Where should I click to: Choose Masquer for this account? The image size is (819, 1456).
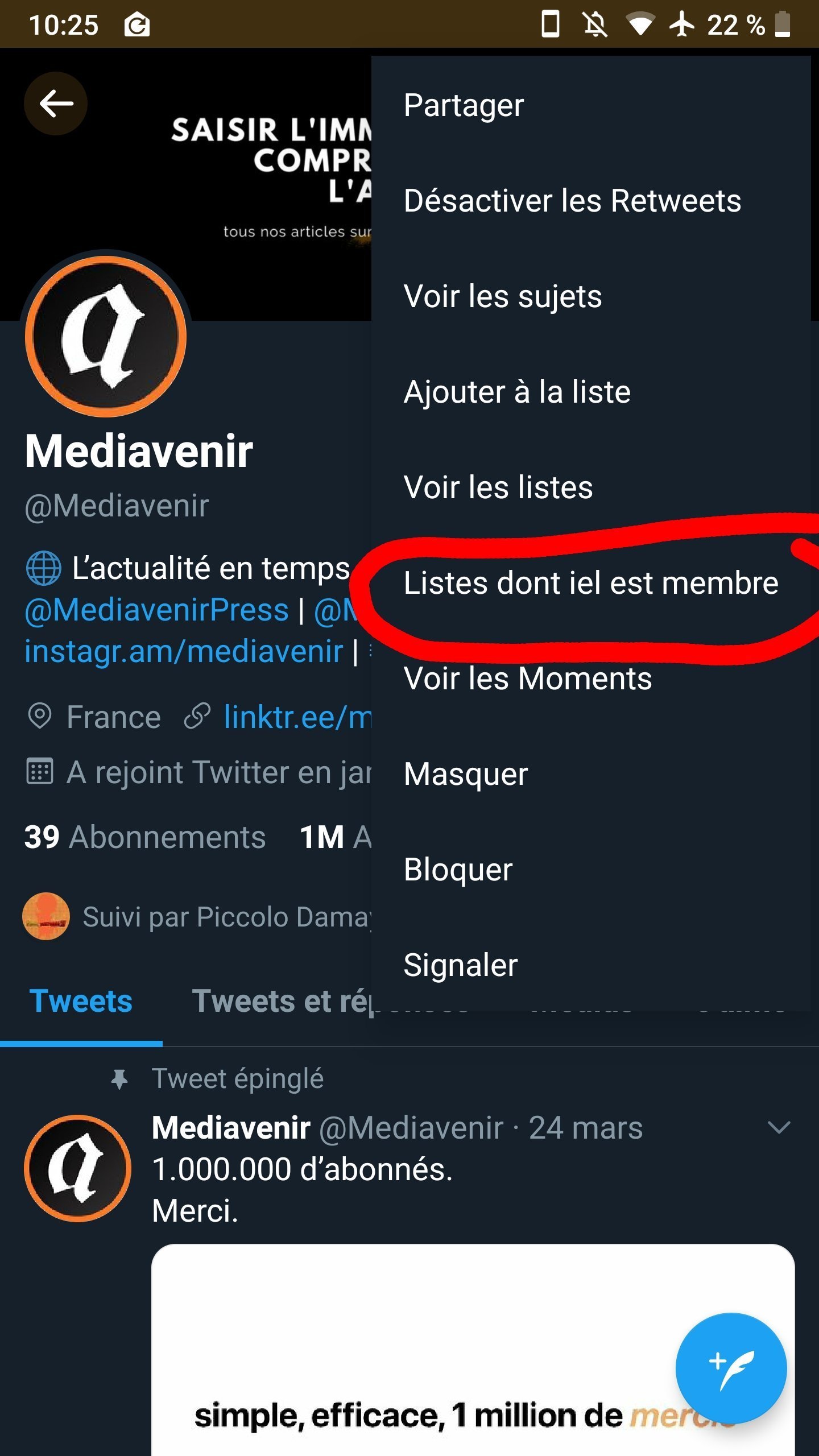point(465,775)
